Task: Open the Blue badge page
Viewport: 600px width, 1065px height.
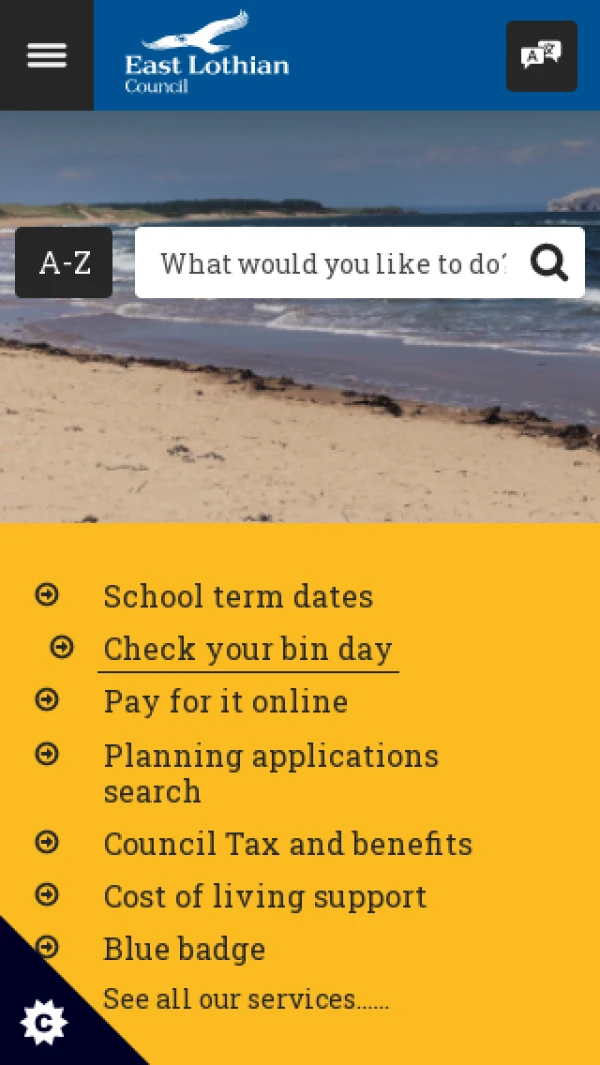Action: [184, 949]
